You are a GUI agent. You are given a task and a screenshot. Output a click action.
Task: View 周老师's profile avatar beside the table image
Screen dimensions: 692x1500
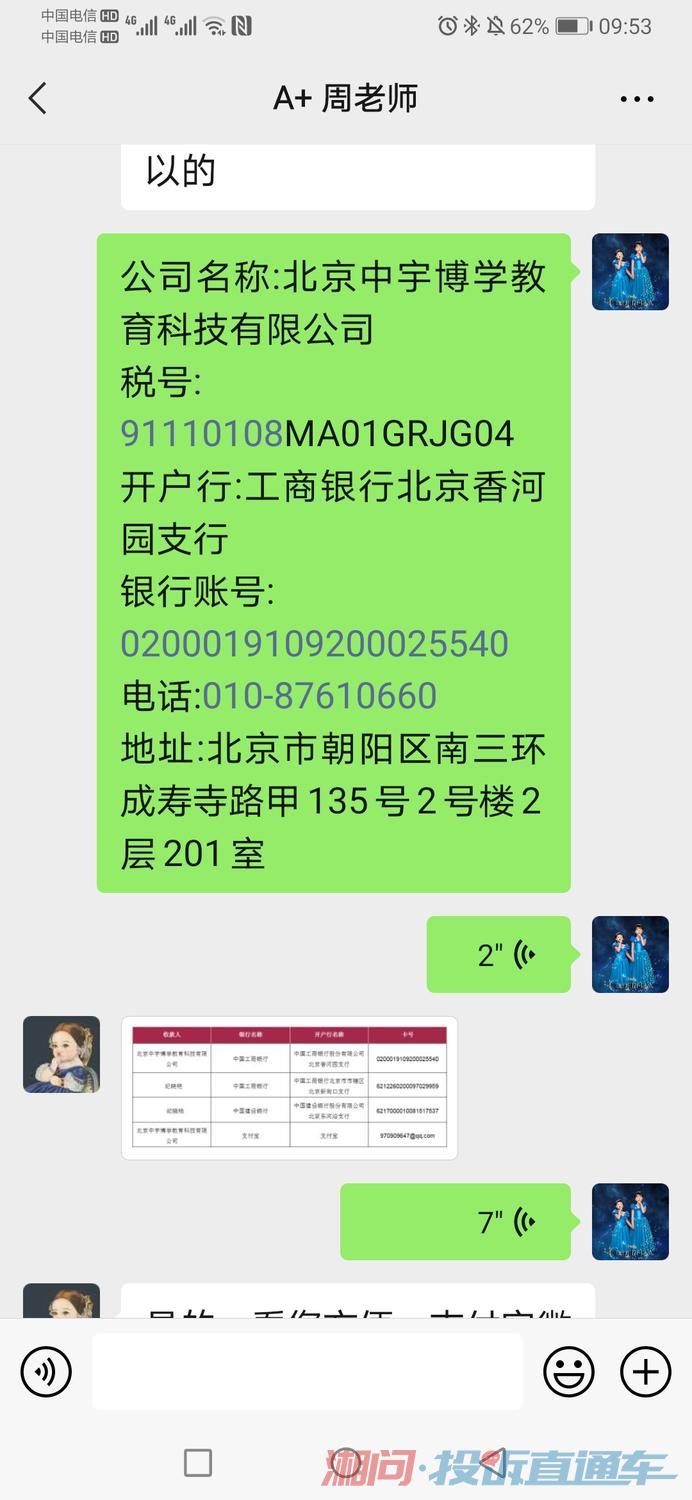[62, 1055]
